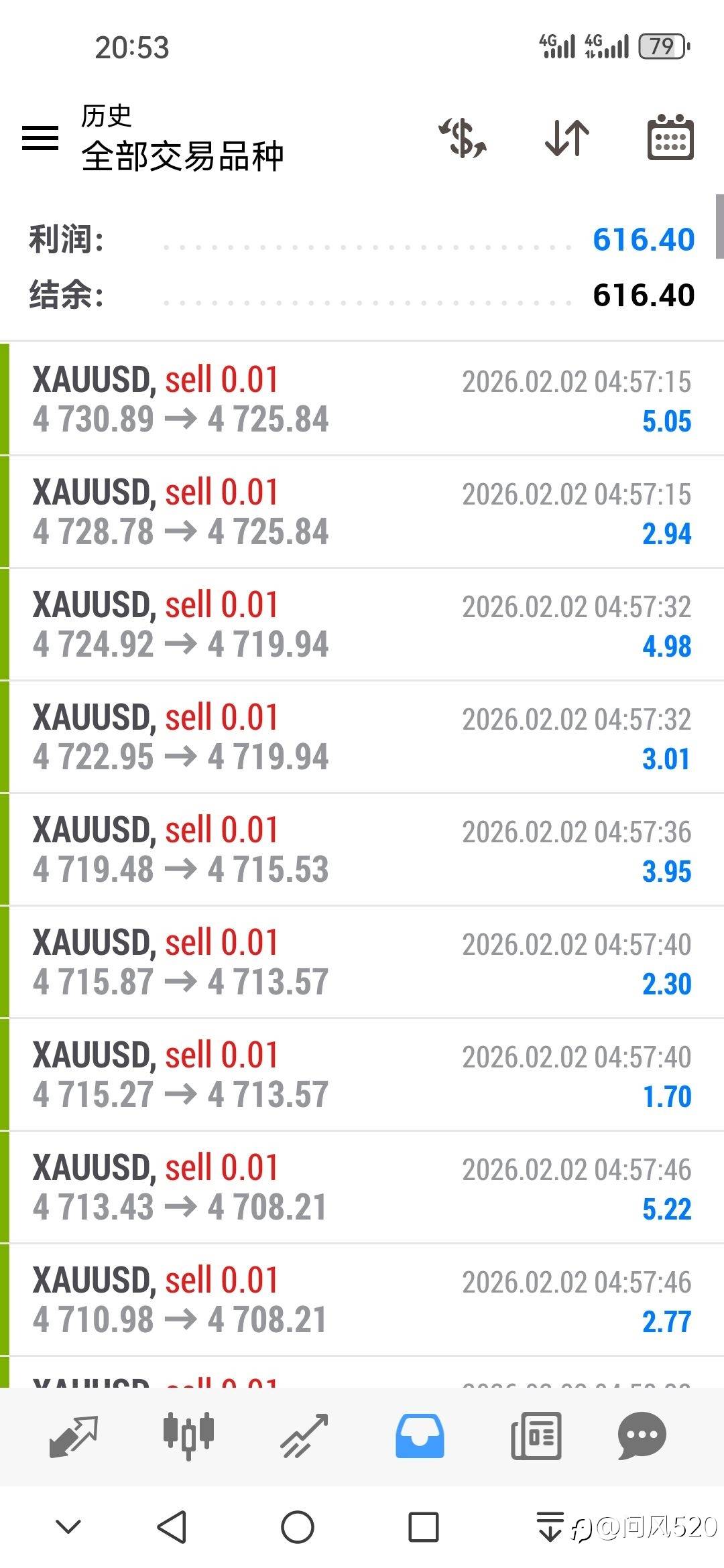Go back with the system back button

tap(172, 1527)
